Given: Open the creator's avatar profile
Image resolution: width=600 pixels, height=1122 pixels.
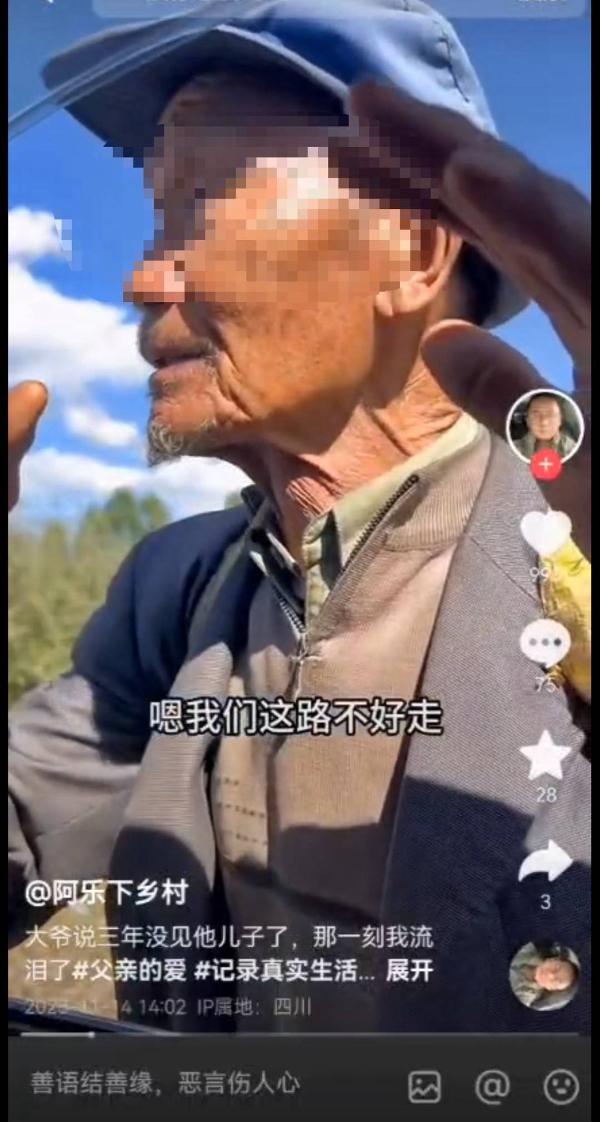Looking at the screenshot, I should 544,424.
